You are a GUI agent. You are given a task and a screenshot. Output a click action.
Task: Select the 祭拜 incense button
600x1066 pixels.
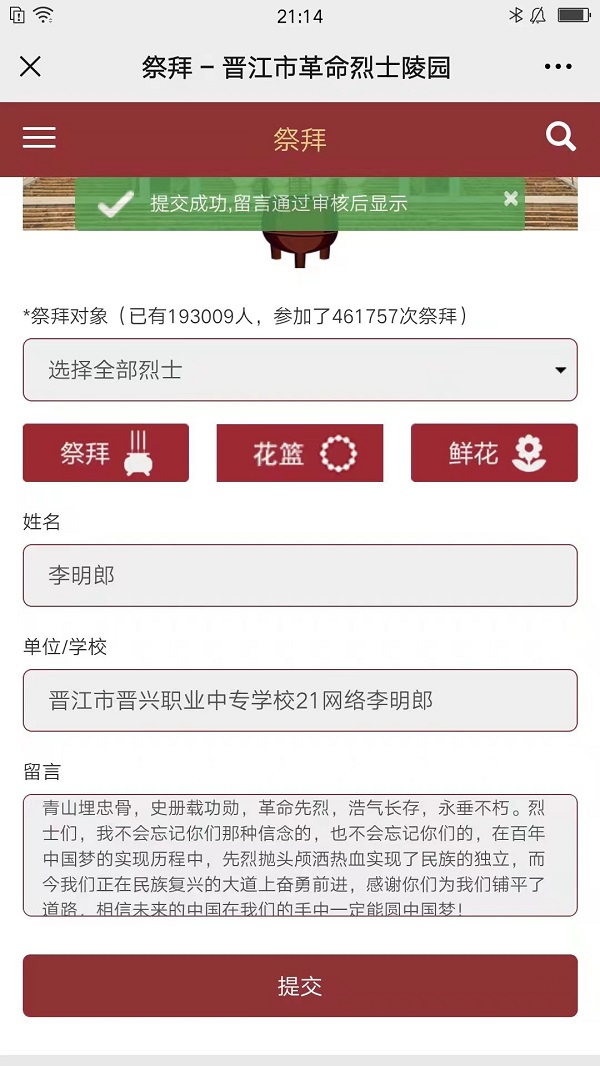pyautogui.click(x=106, y=453)
